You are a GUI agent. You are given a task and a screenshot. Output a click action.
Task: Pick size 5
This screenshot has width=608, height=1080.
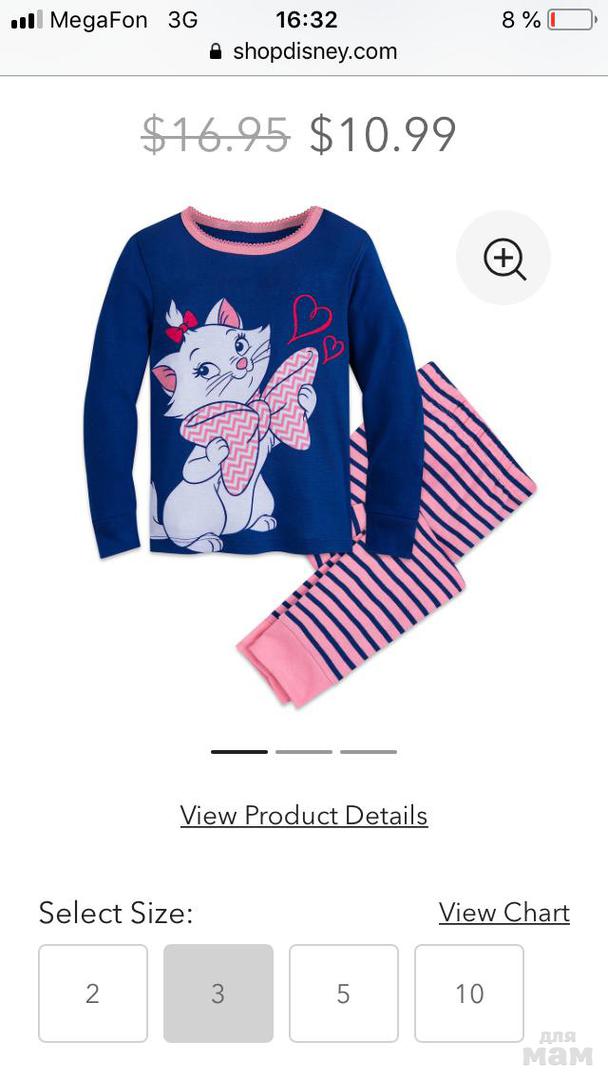click(344, 993)
